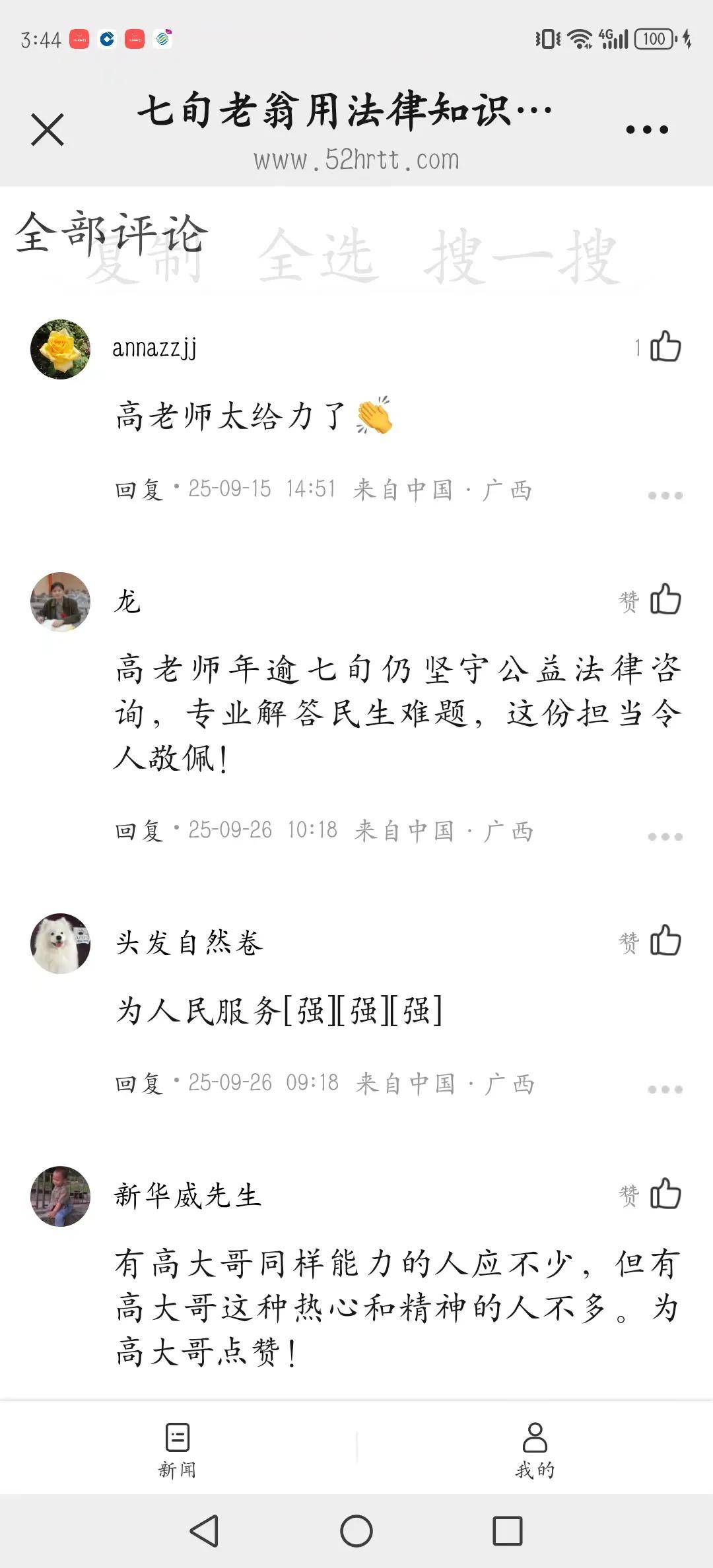
Task: Switch to the 我的 tab
Action: point(535,1449)
